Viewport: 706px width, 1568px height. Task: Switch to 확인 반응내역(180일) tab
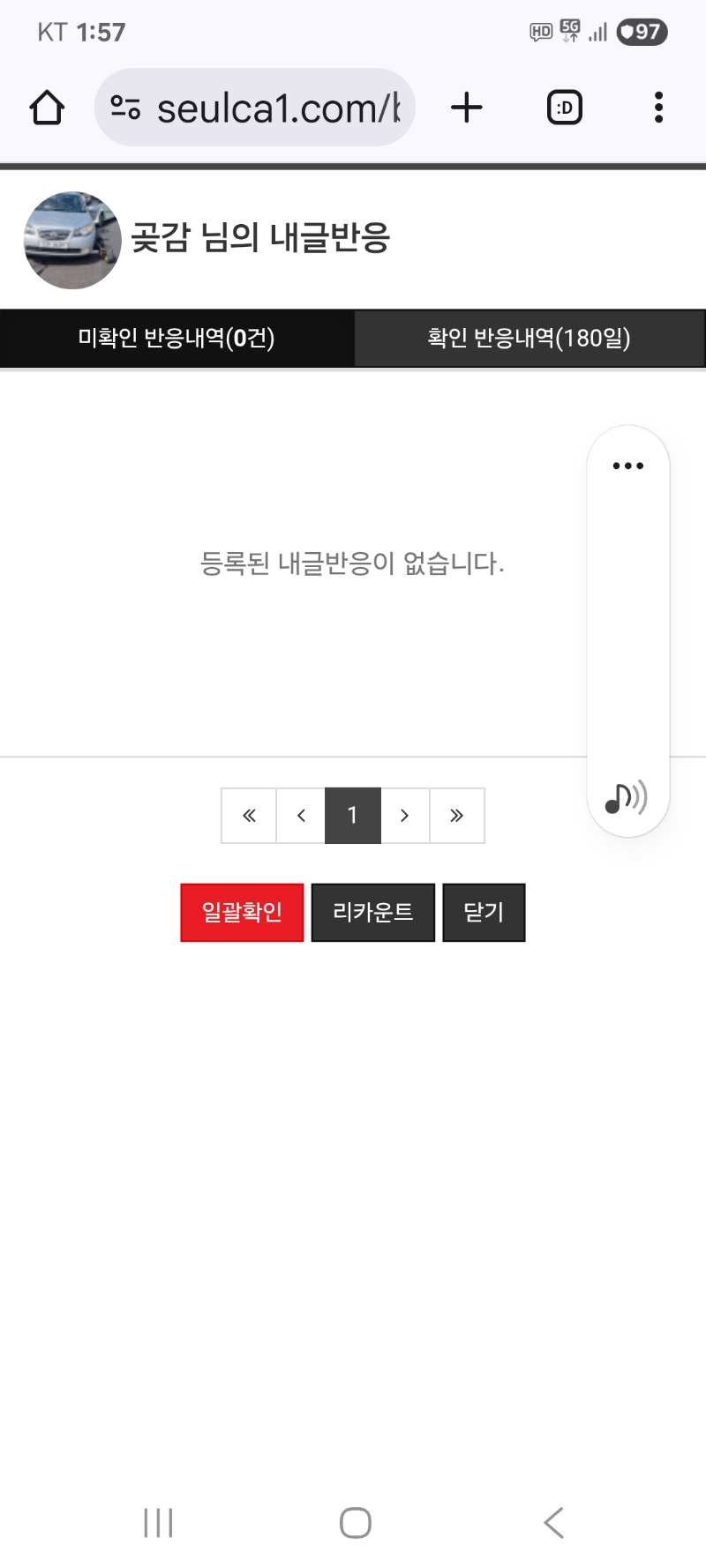[x=529, y=338]
